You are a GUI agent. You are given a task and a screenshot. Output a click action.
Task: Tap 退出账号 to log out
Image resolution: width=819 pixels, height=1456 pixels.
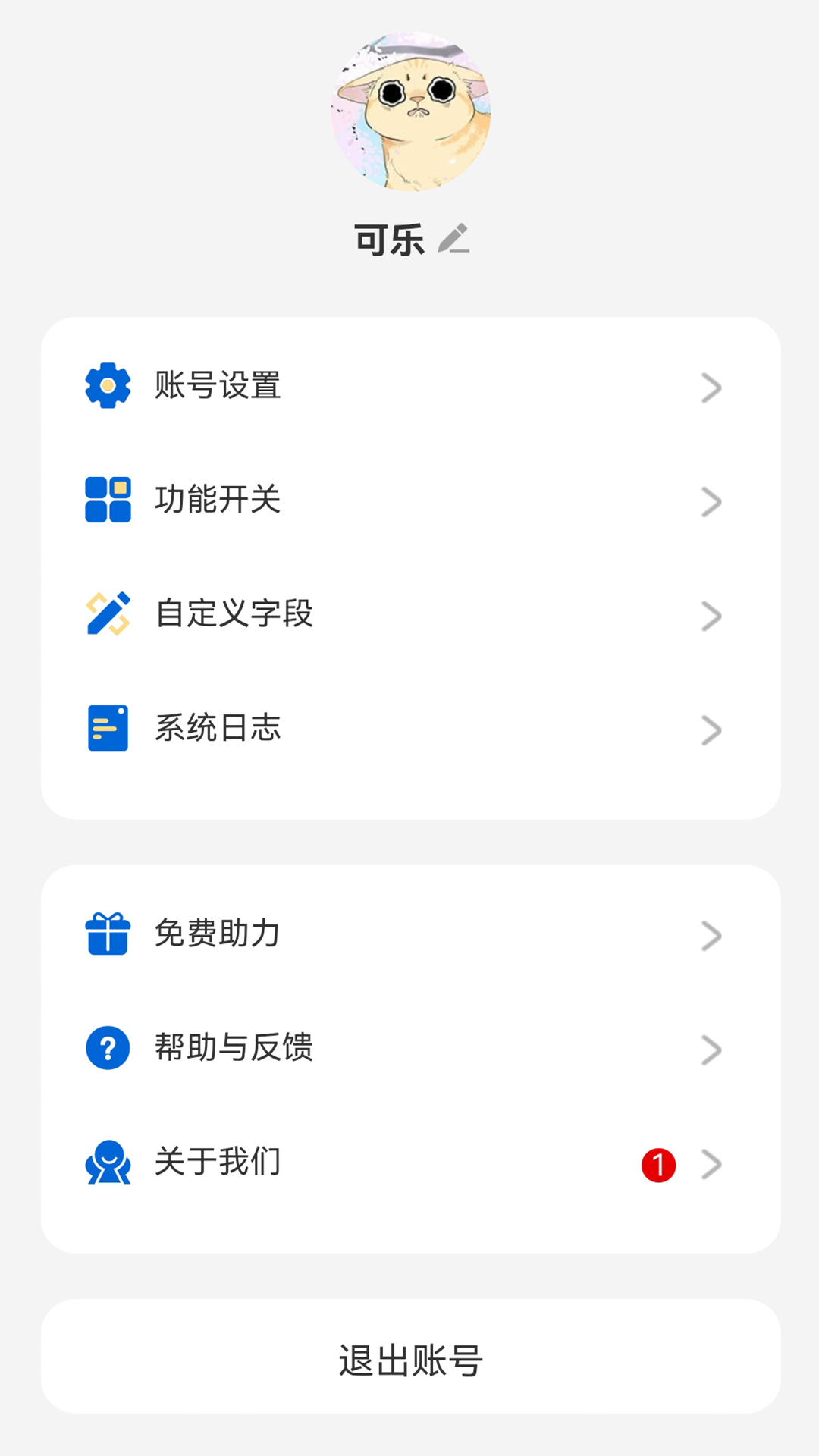[410, 1357]
